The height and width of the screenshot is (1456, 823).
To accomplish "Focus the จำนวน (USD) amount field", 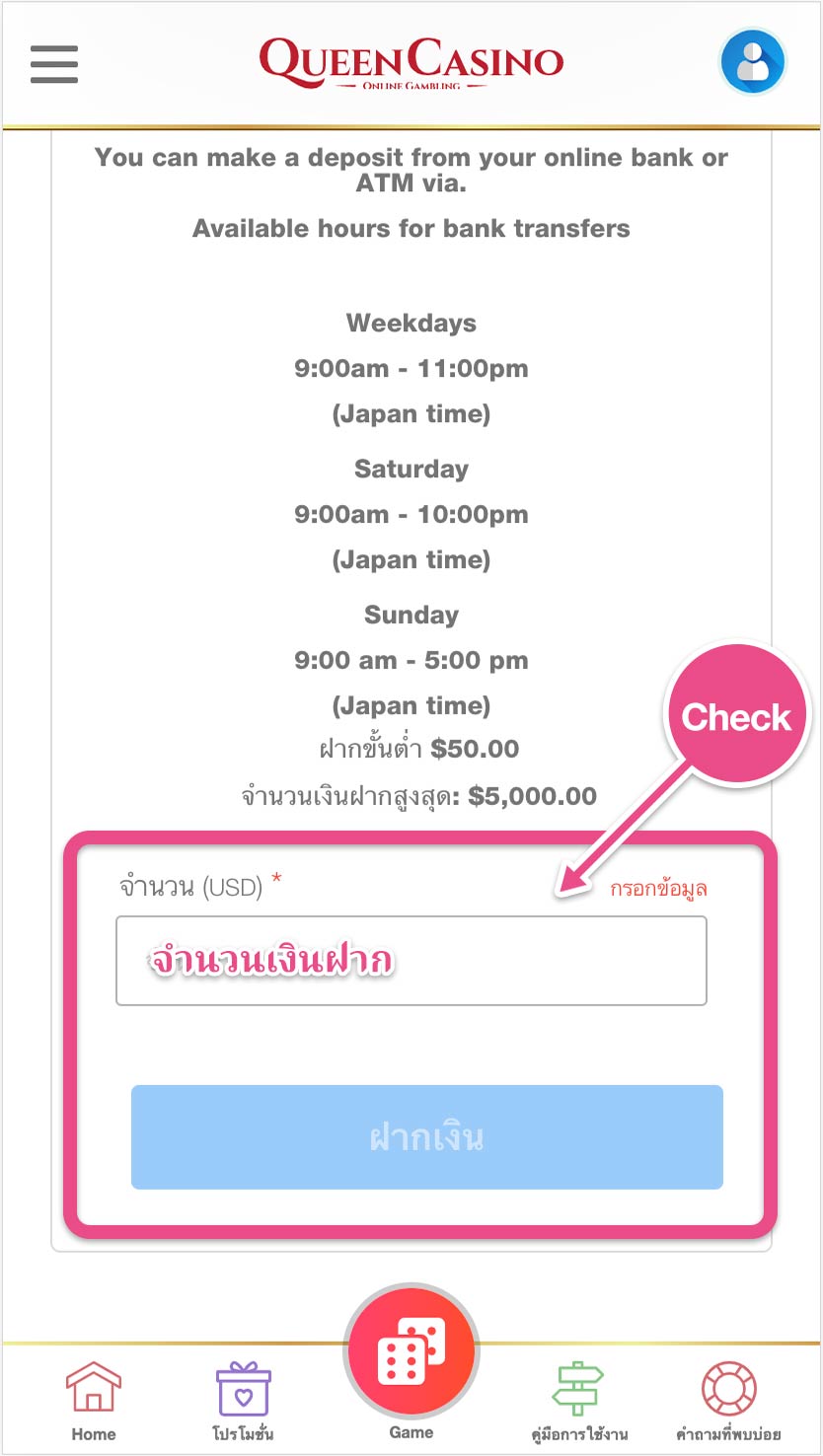I will pos(411,961).
